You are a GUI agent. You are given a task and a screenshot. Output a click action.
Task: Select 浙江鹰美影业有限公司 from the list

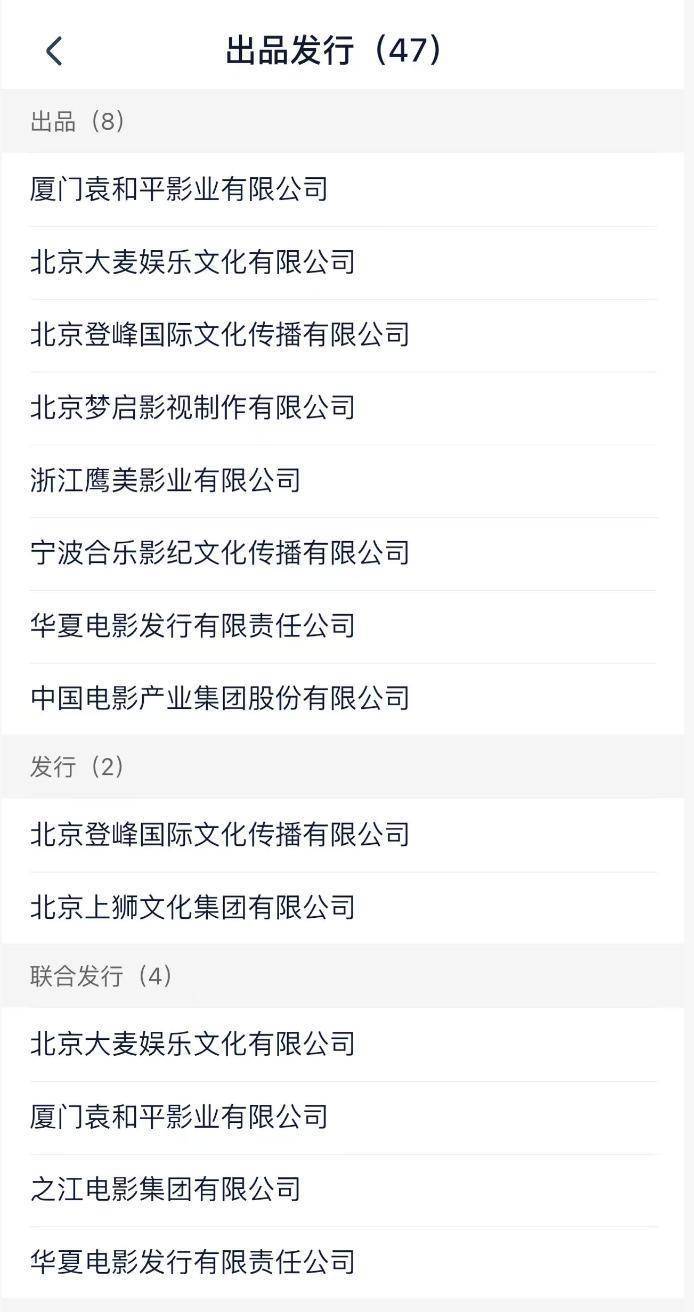pyautogui.click(x=166, y=480)
